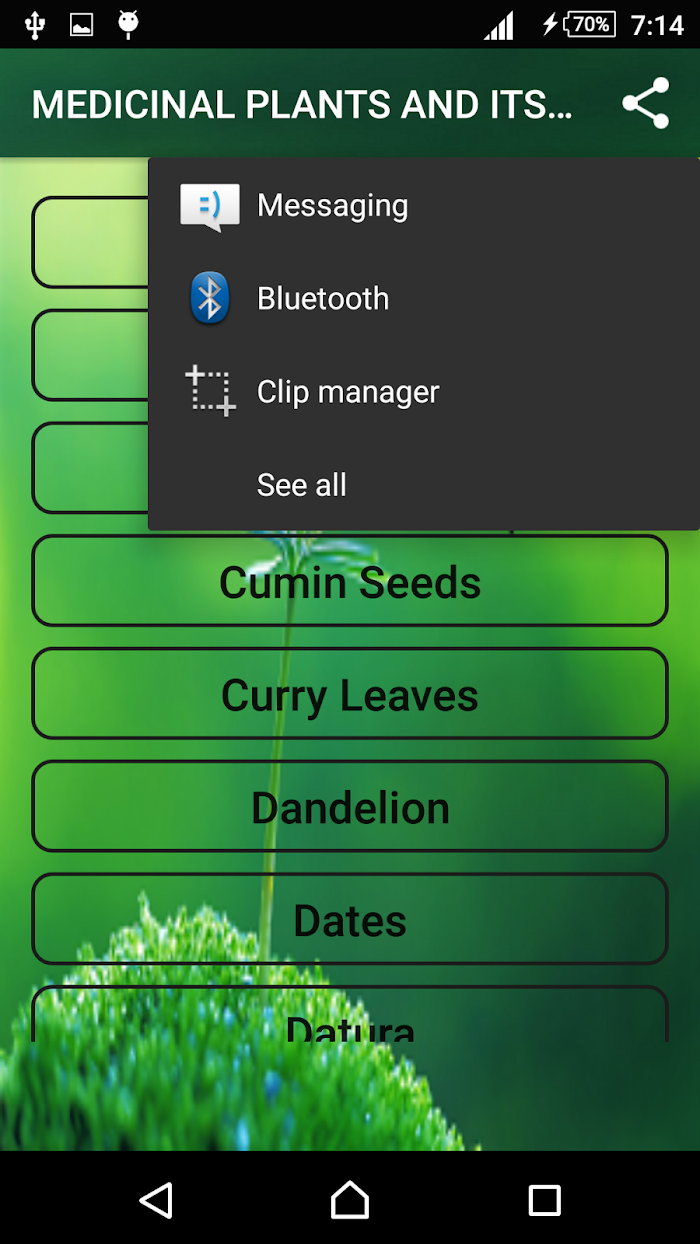
Task: Share via Messaging
Action: click(x=424, y=205)
